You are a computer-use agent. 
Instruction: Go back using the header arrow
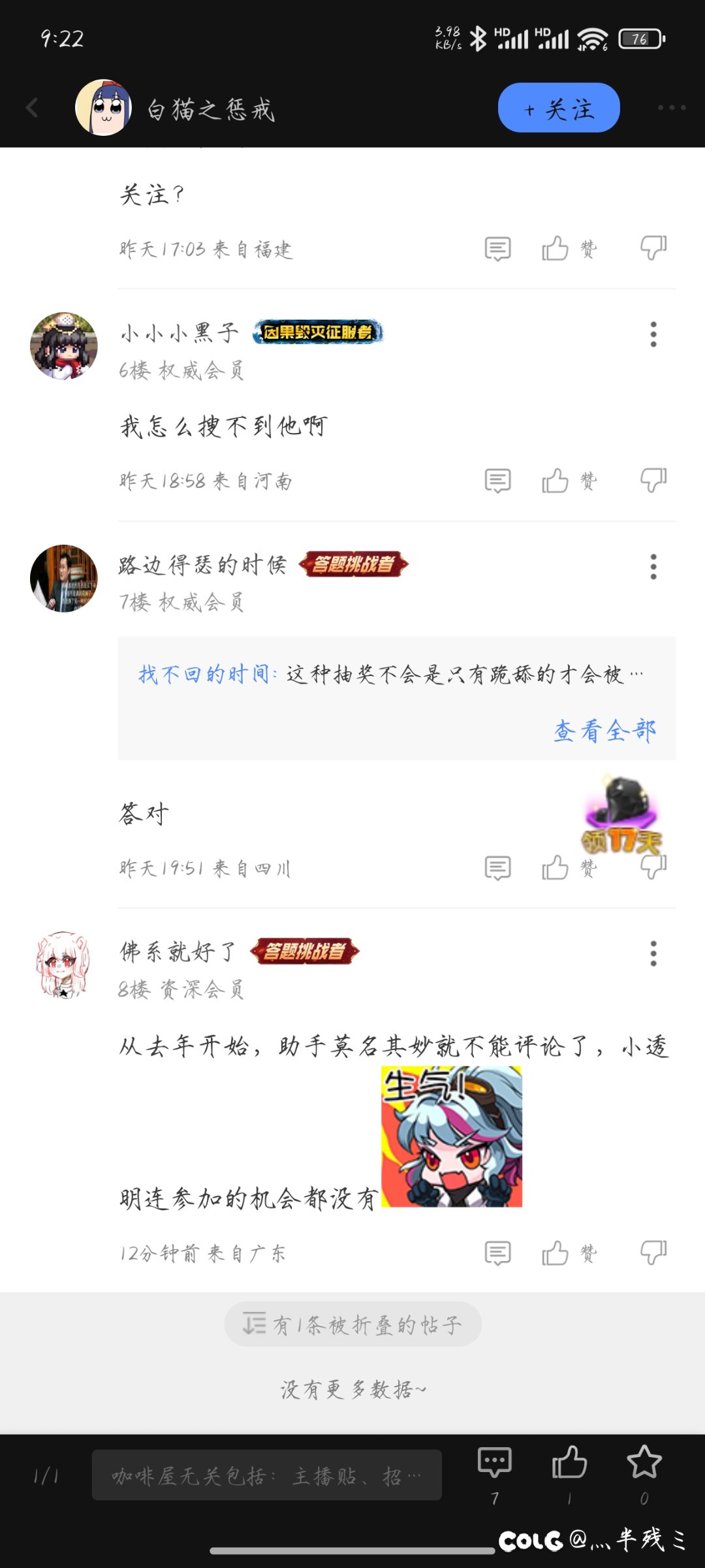(32, 108)
